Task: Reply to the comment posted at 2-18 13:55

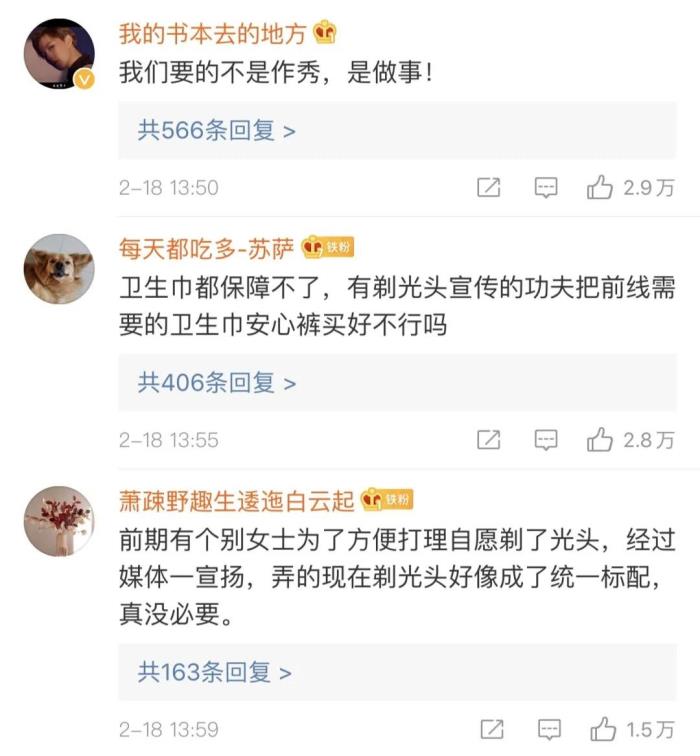Action: click(545, 439)
